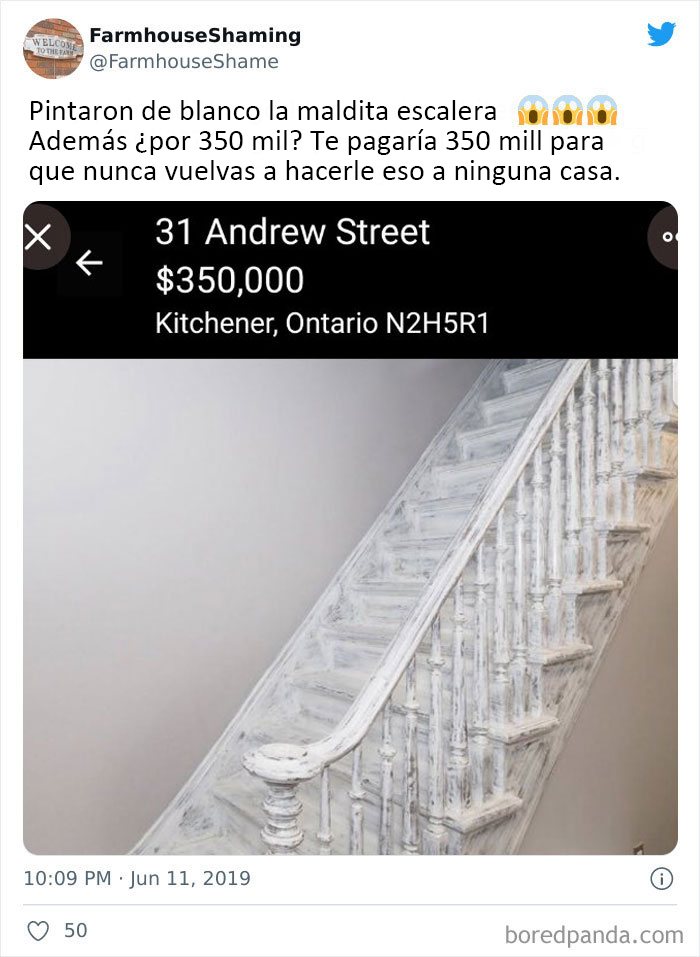This screenshot has width=700, height=957.
Task: Open the tweet timestamp Jun 11, 2019
Action: [137, 879]
